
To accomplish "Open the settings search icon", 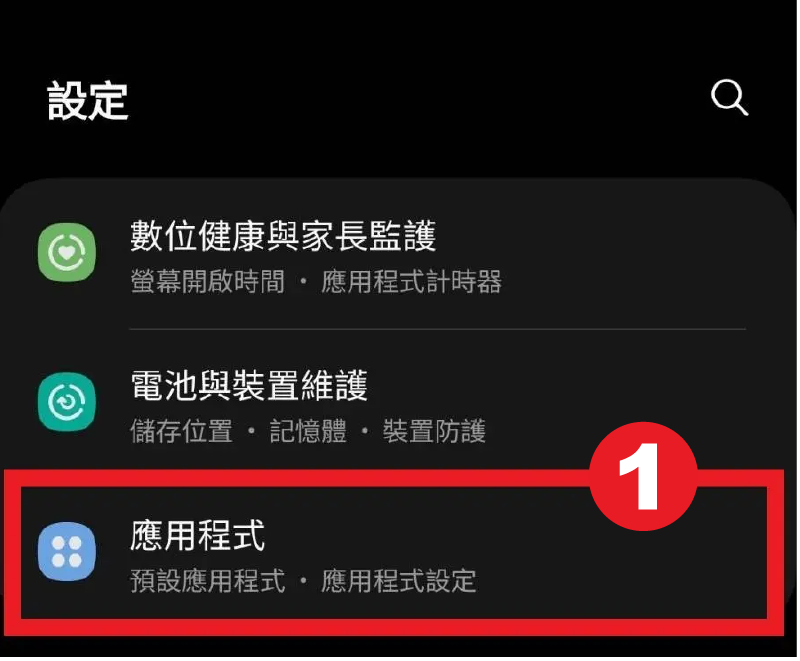I will [728, 98].
